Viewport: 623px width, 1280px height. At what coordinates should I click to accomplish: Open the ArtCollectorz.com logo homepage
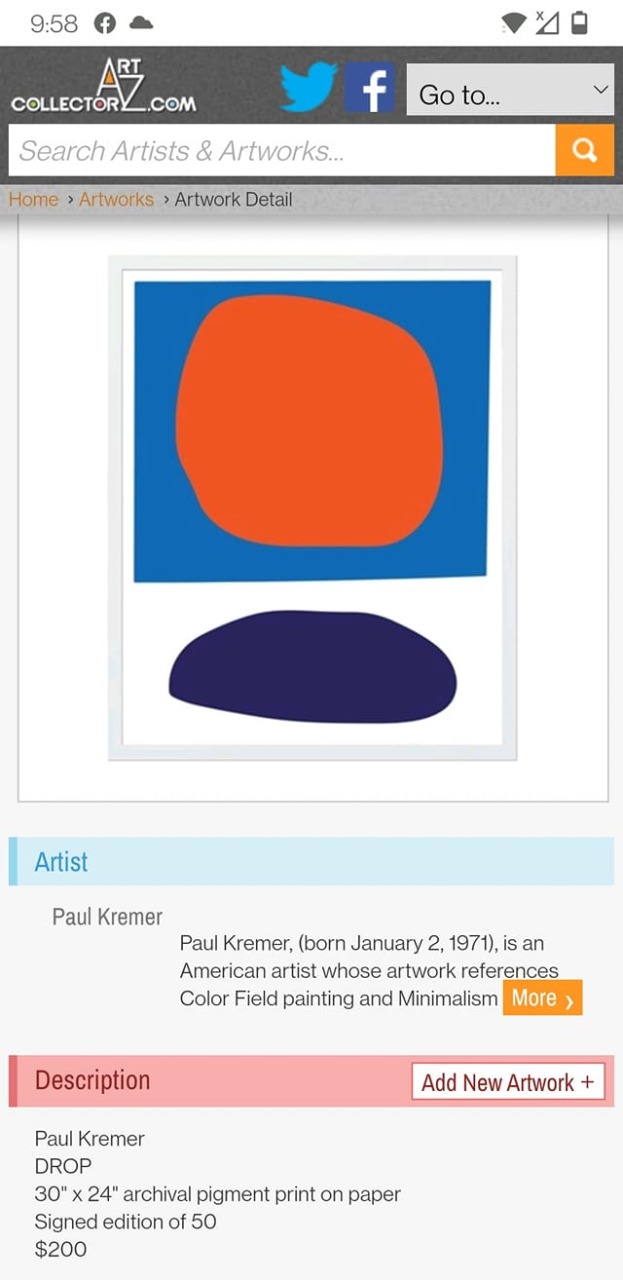(104, 88)
